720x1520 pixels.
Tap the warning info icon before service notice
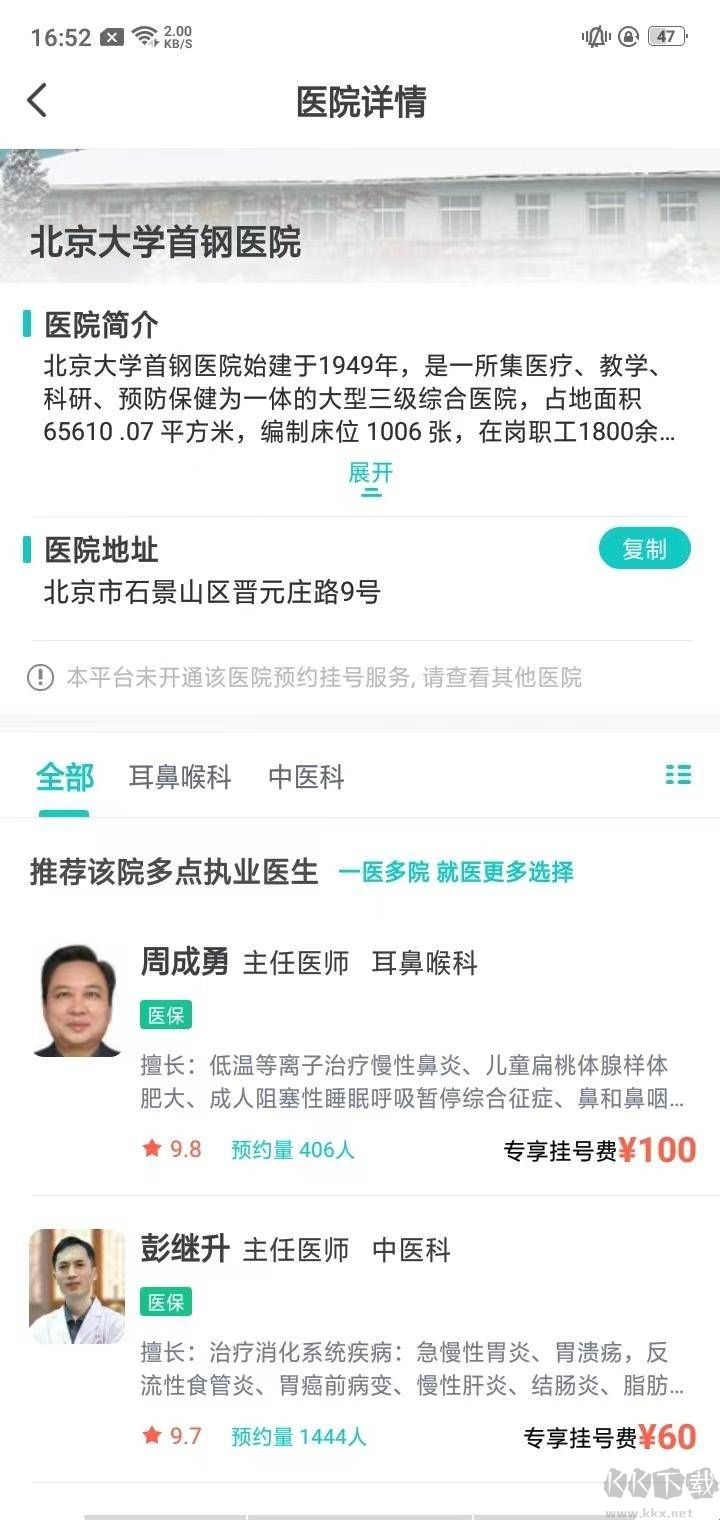coord(38,678)
